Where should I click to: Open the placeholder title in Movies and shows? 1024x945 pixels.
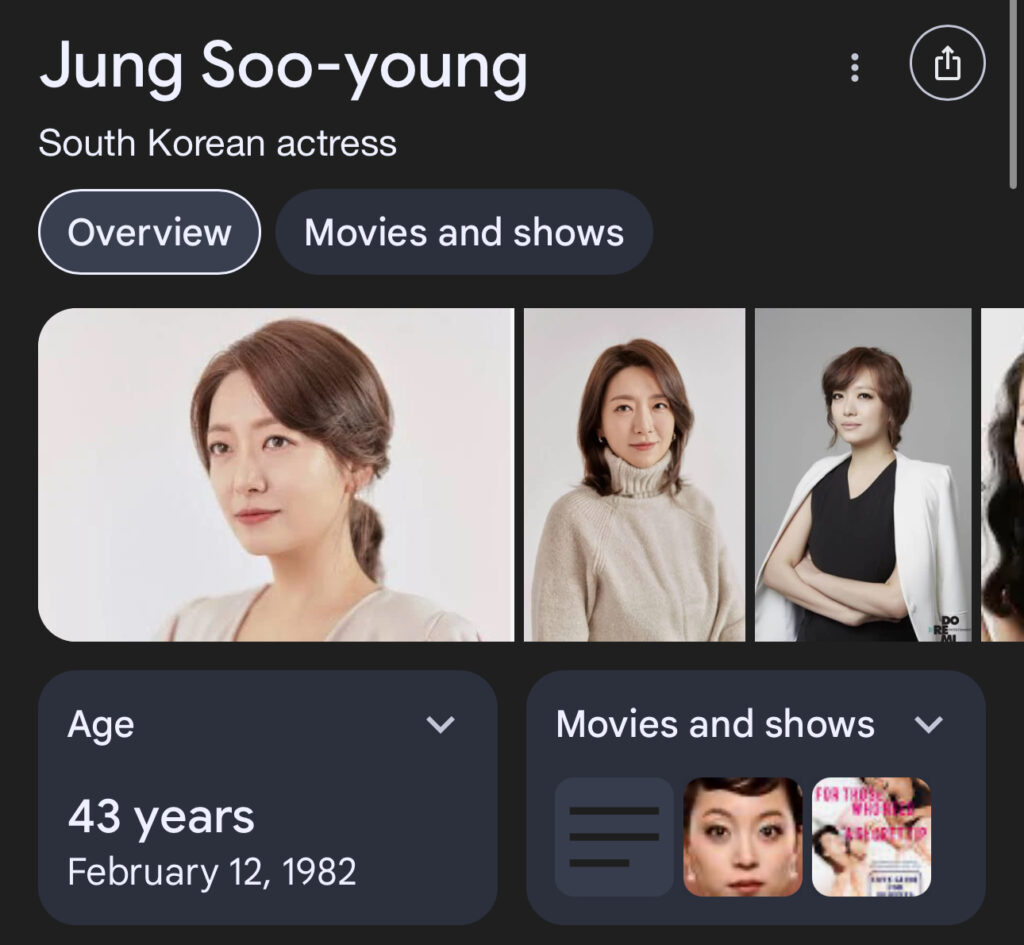[x=614, y=836]
